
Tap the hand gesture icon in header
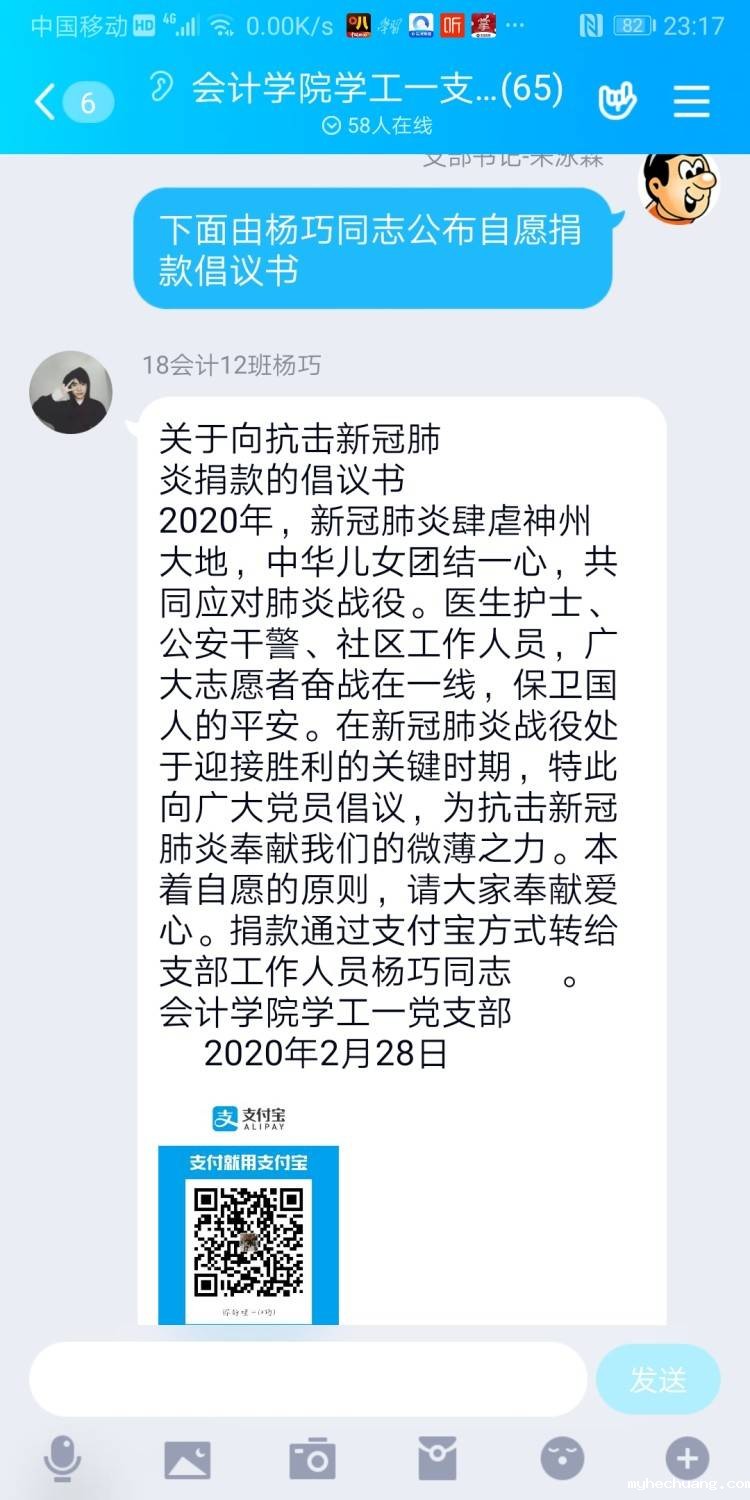pyautogui.click(x=618, y=101)
